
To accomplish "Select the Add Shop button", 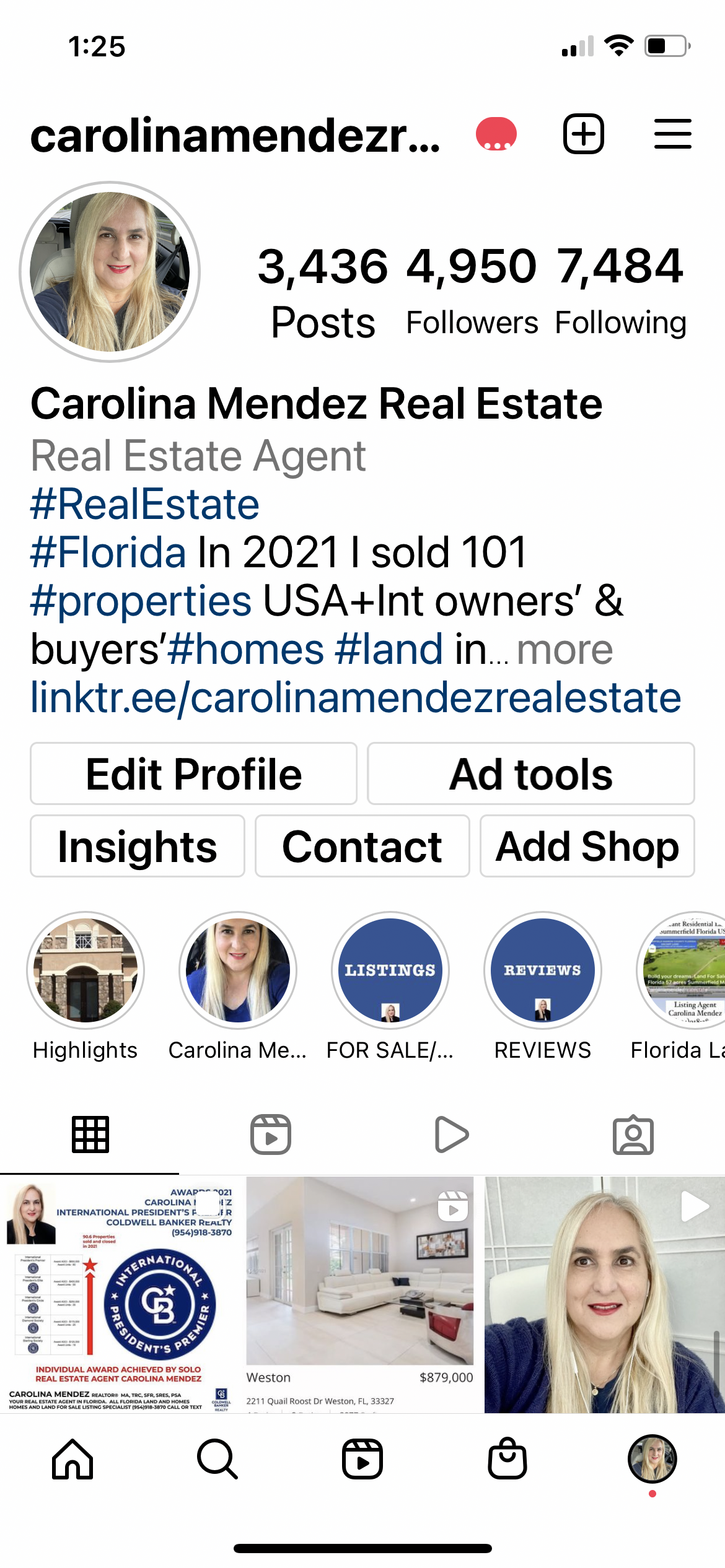I will 587,846.
